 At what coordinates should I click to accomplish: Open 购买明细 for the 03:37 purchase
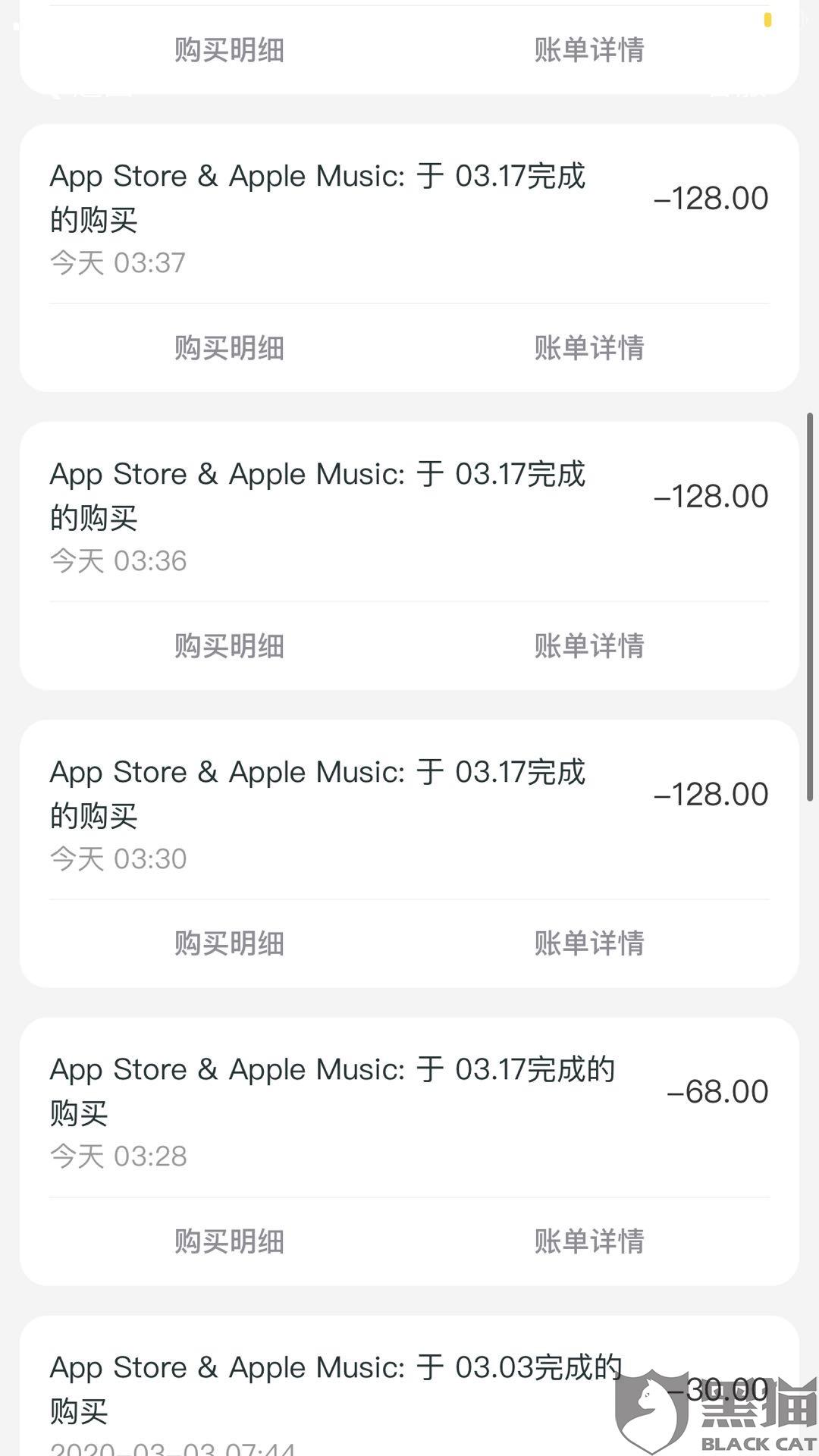click(229, 348)
